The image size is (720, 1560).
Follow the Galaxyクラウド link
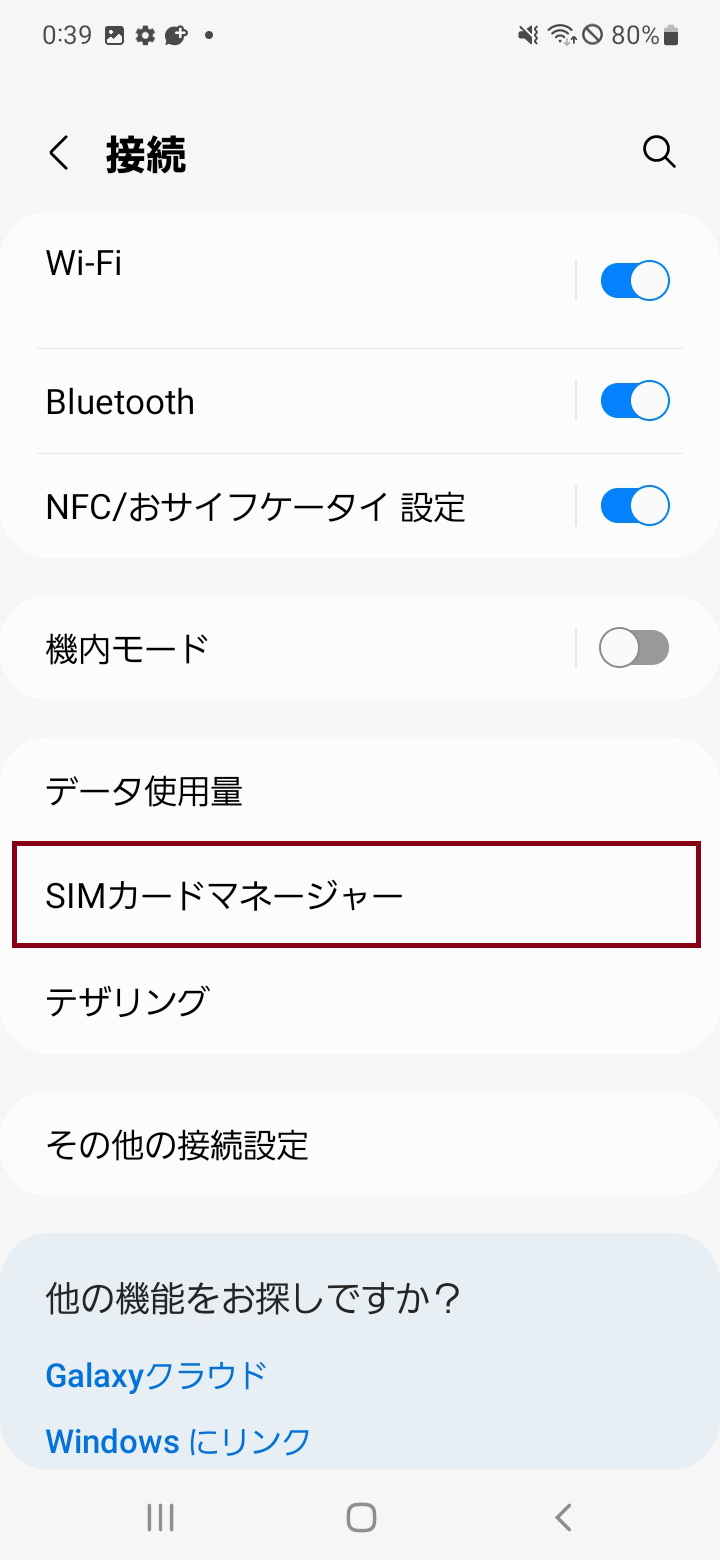[x=156, y=1376]
